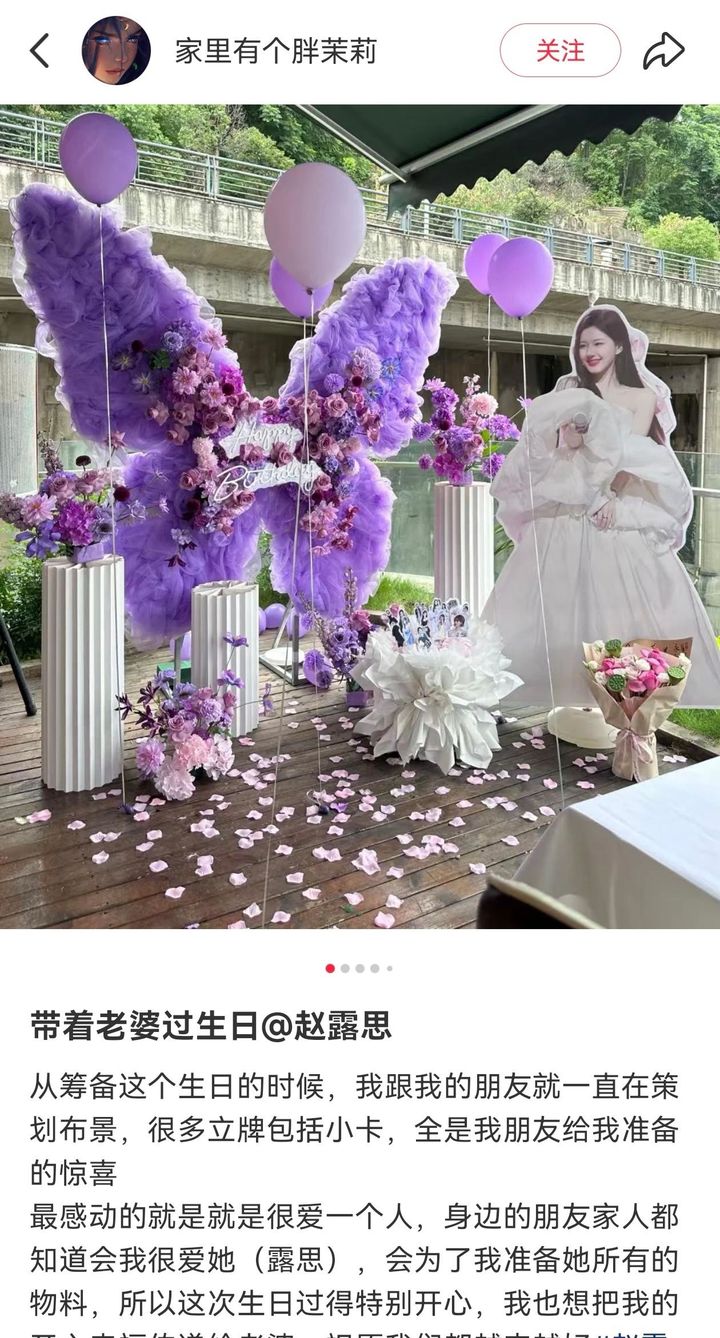Tap the image page indicator dots
This screenshot has height=1338, width=720.
point(359,968)
